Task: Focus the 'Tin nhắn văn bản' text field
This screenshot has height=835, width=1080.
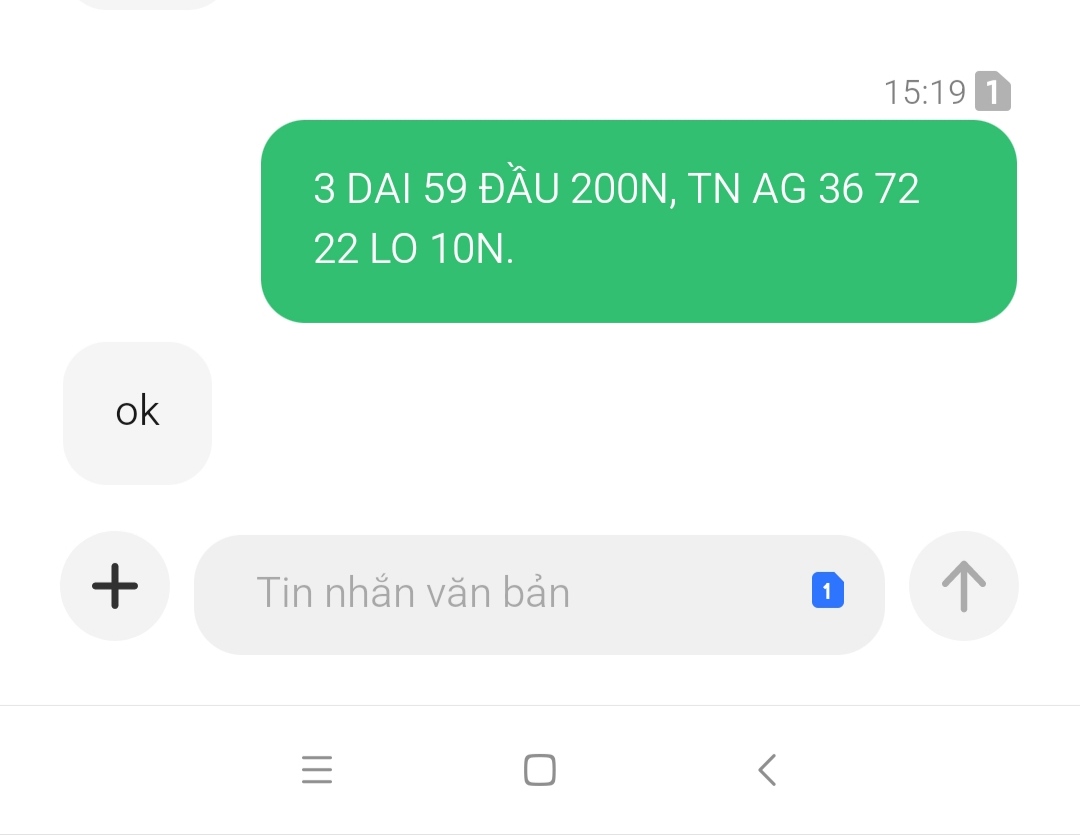Action: [x=500, y=593]
